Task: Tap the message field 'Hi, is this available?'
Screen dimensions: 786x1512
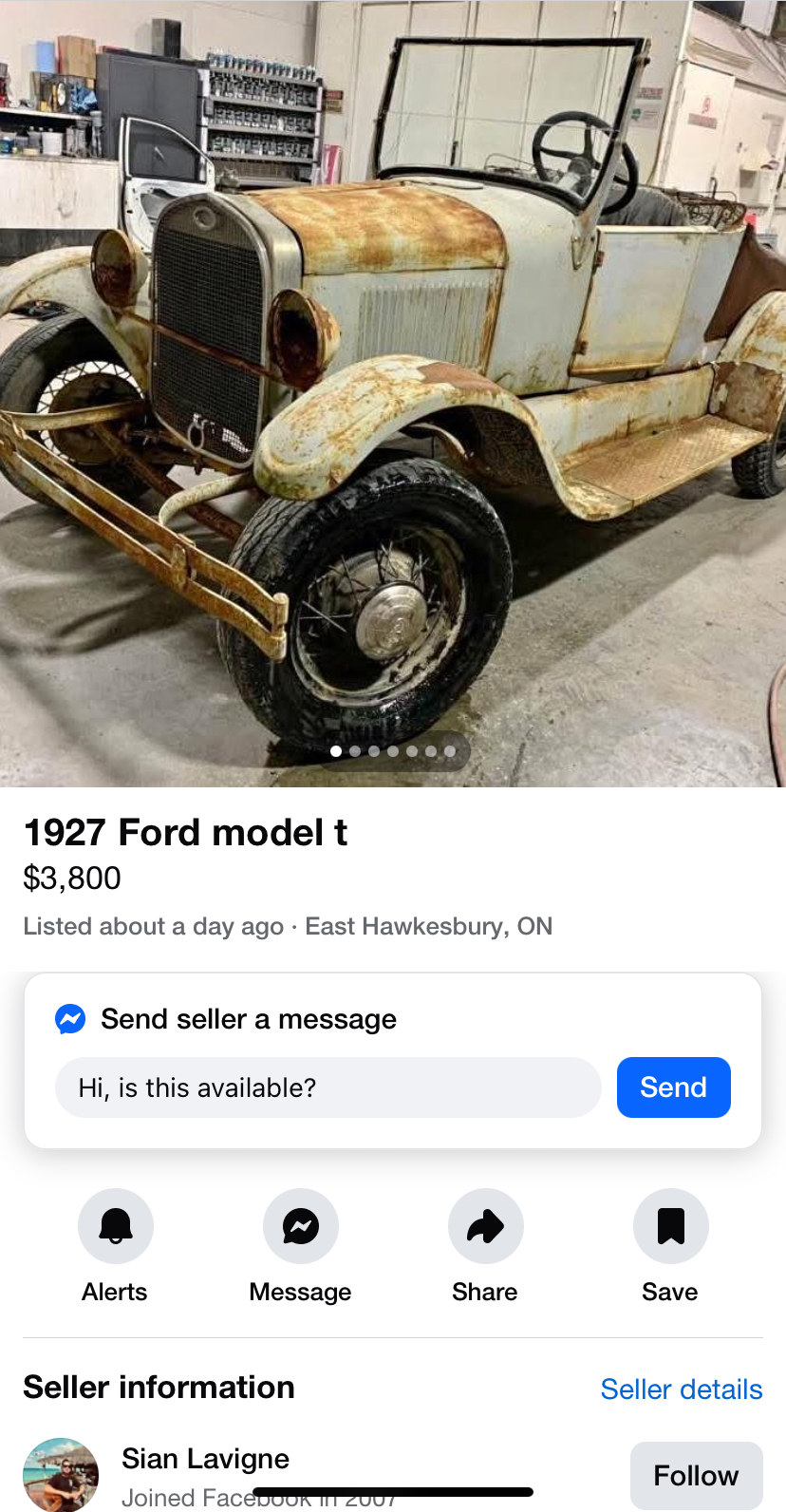Action: 327,1087
